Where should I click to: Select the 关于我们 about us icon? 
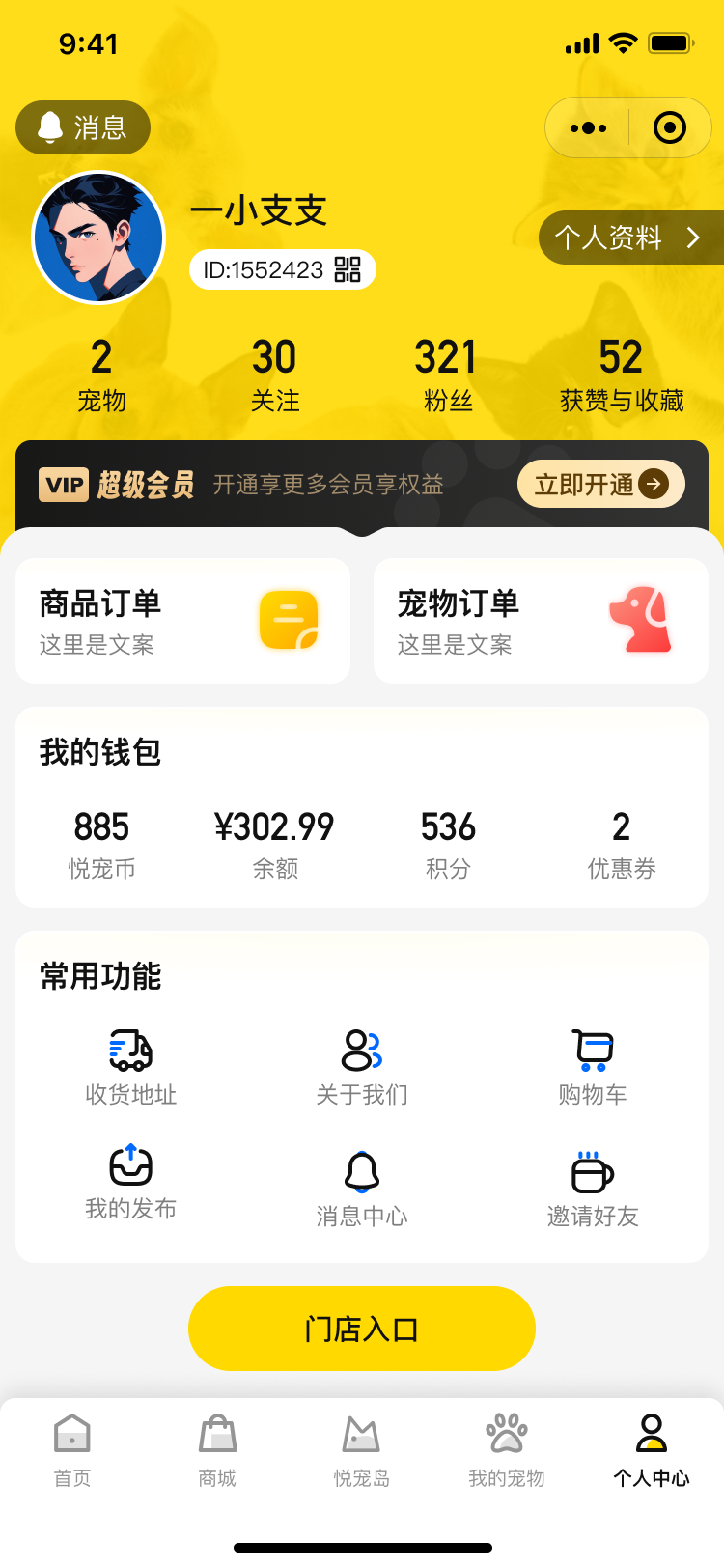361,1048
